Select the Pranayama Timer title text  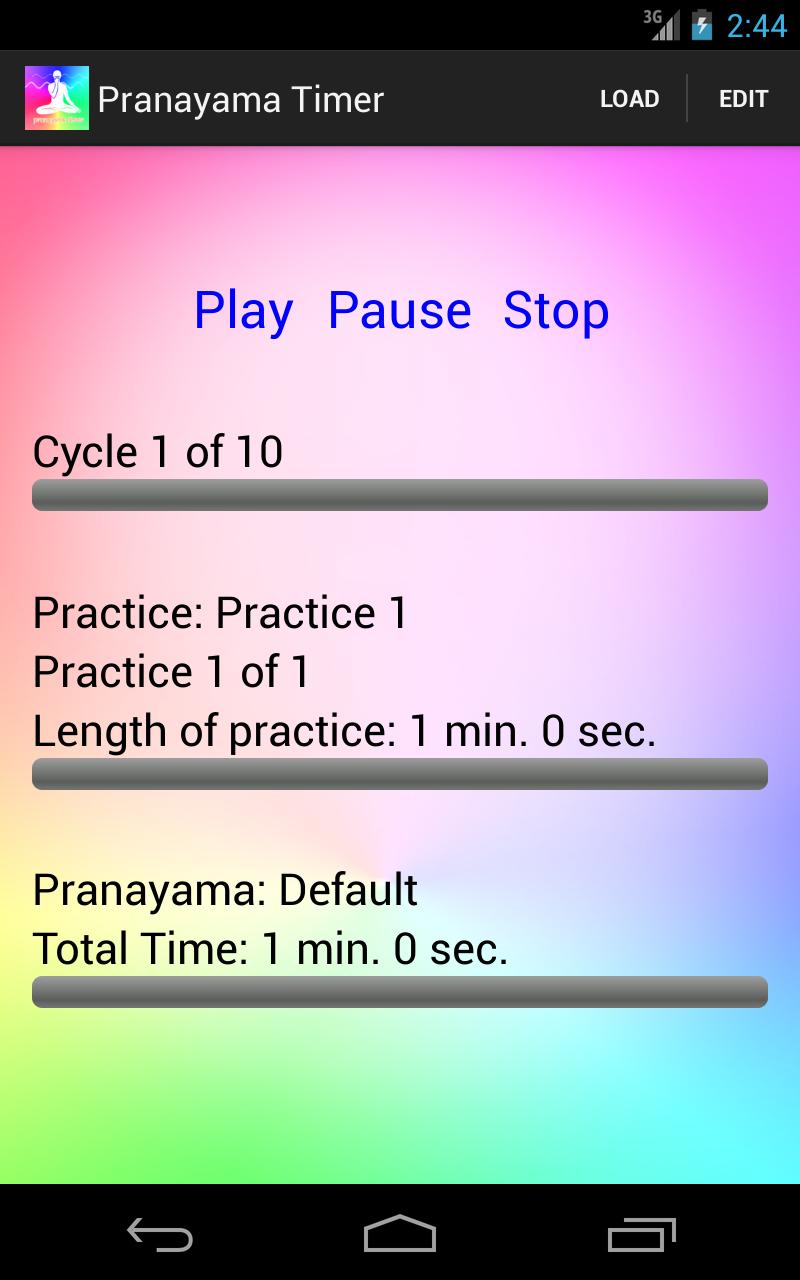pyautogui.click(x=240, y=98)
